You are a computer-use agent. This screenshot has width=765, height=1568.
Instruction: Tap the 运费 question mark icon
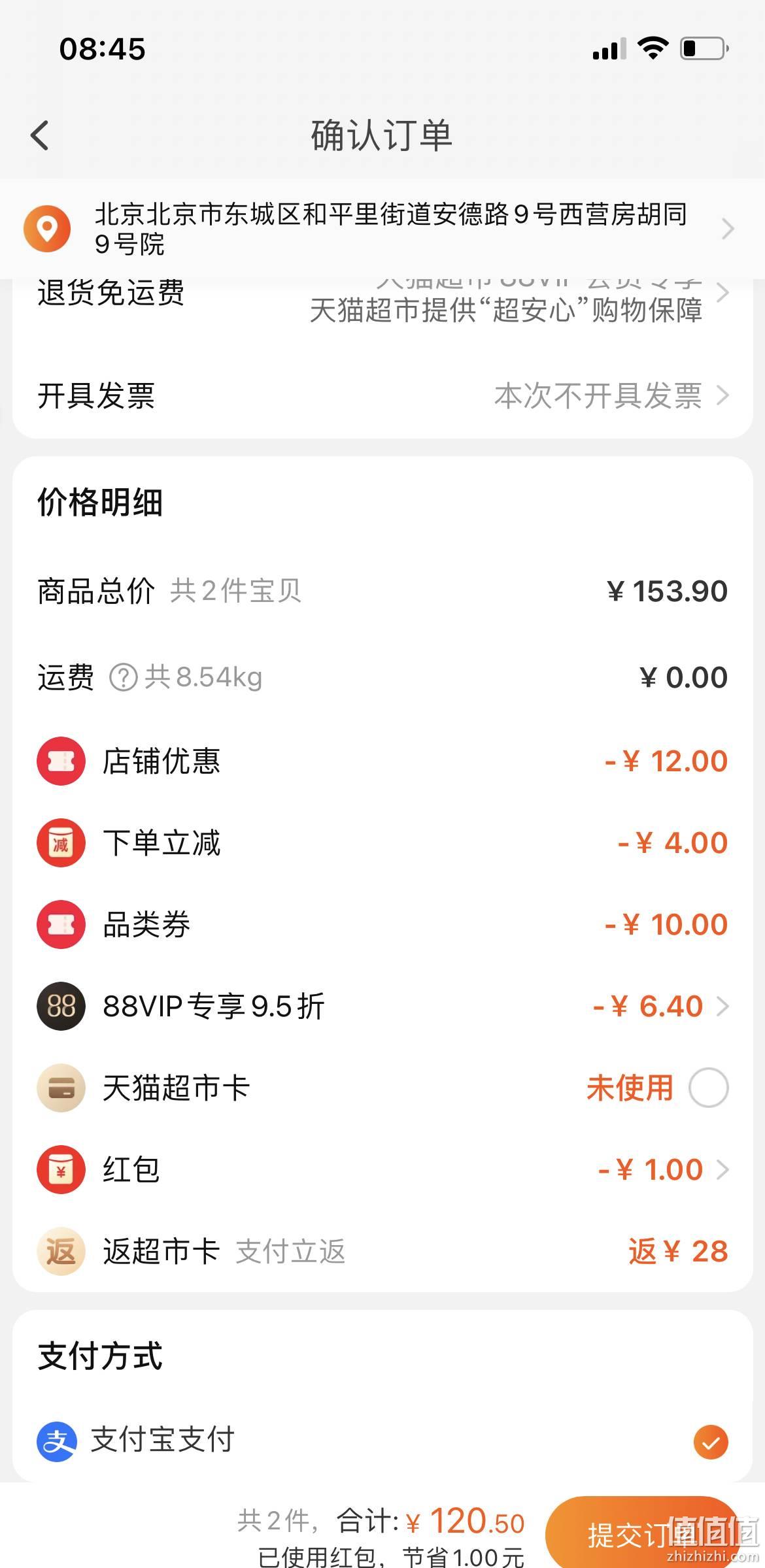(x=123, y=677)
